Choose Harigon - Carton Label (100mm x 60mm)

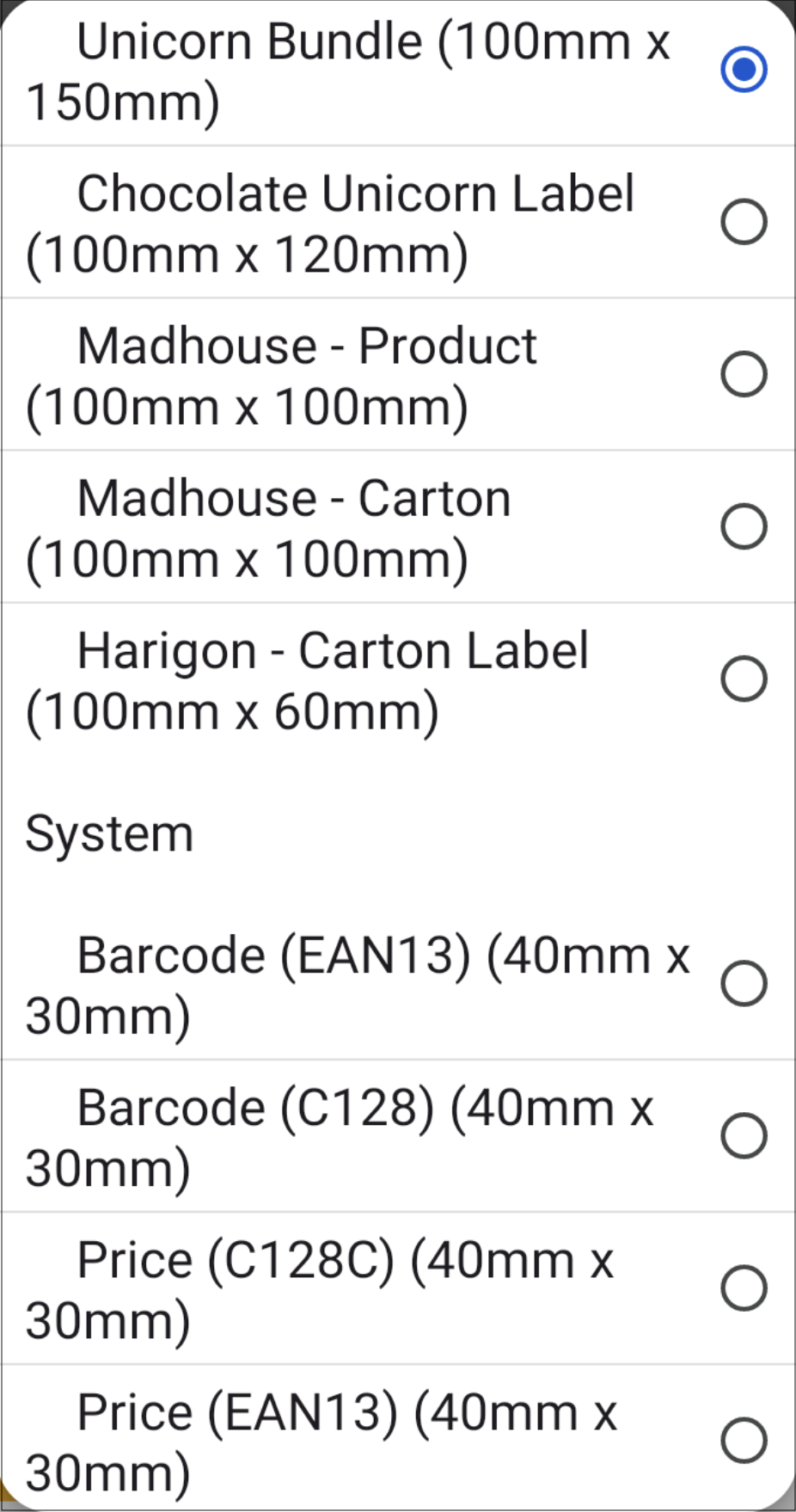743,679
